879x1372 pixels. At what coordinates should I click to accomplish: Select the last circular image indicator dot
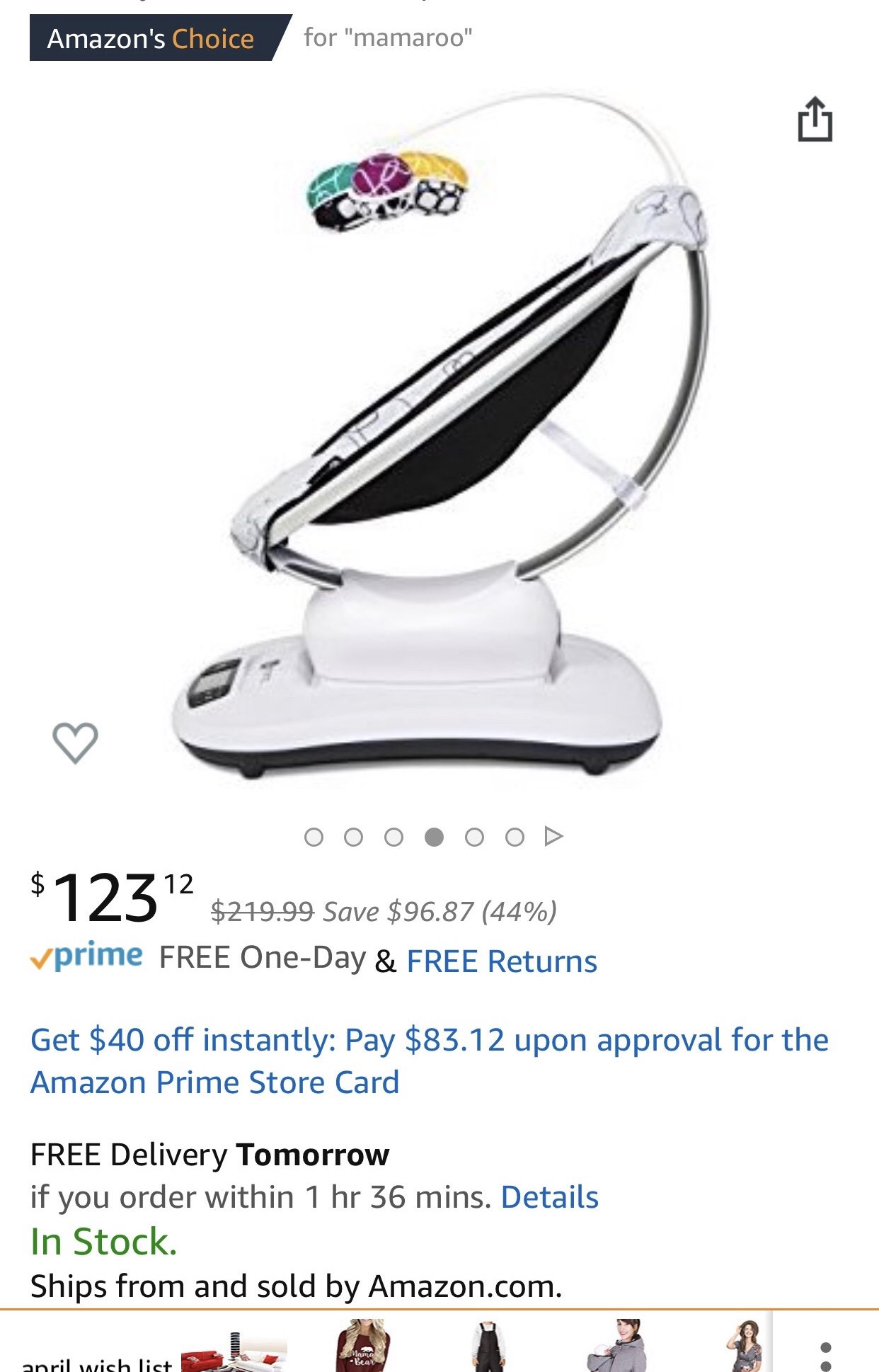point(515,837)
